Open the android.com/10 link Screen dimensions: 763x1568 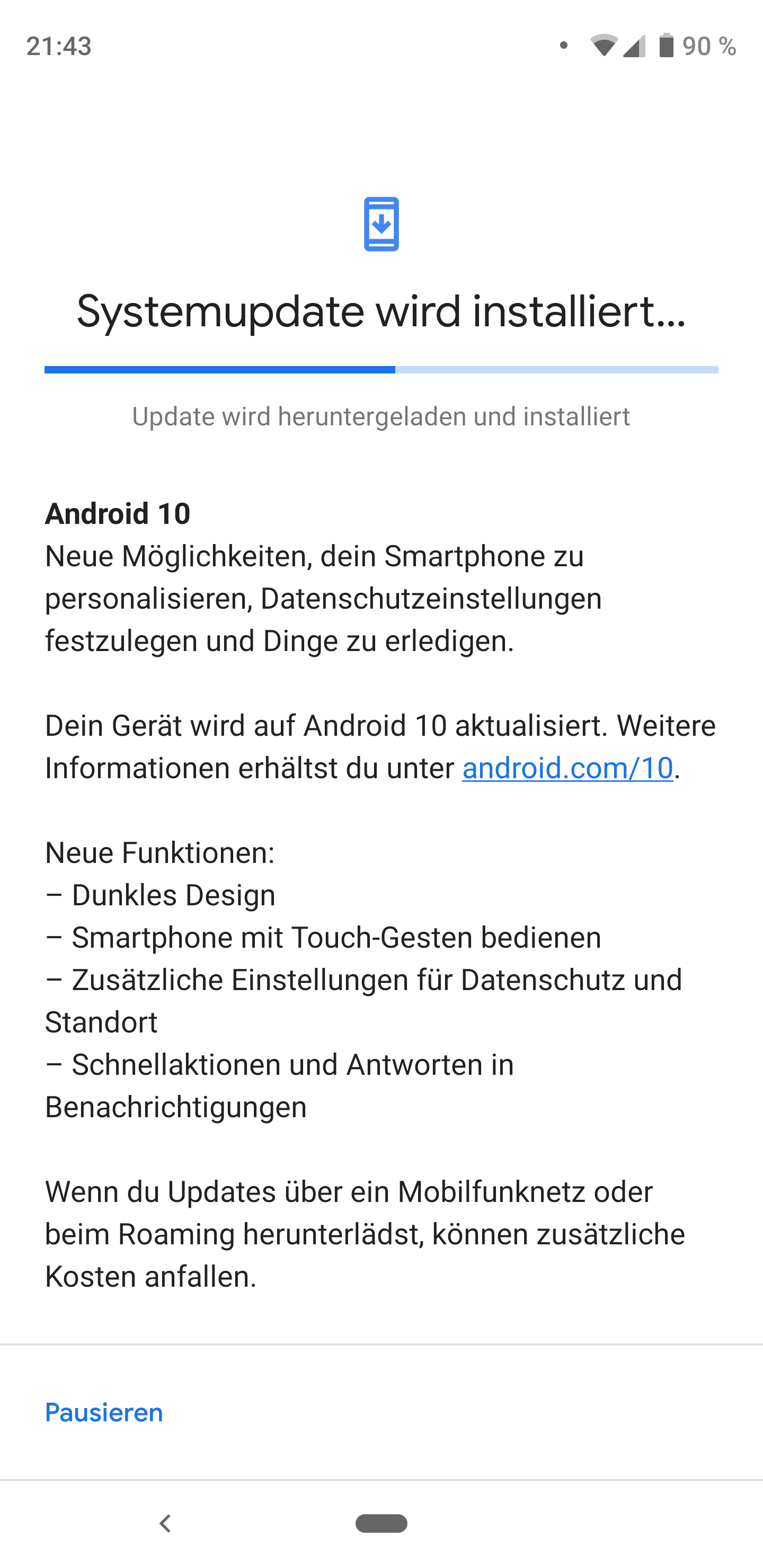pyautogui.click(x=567, y=768)
